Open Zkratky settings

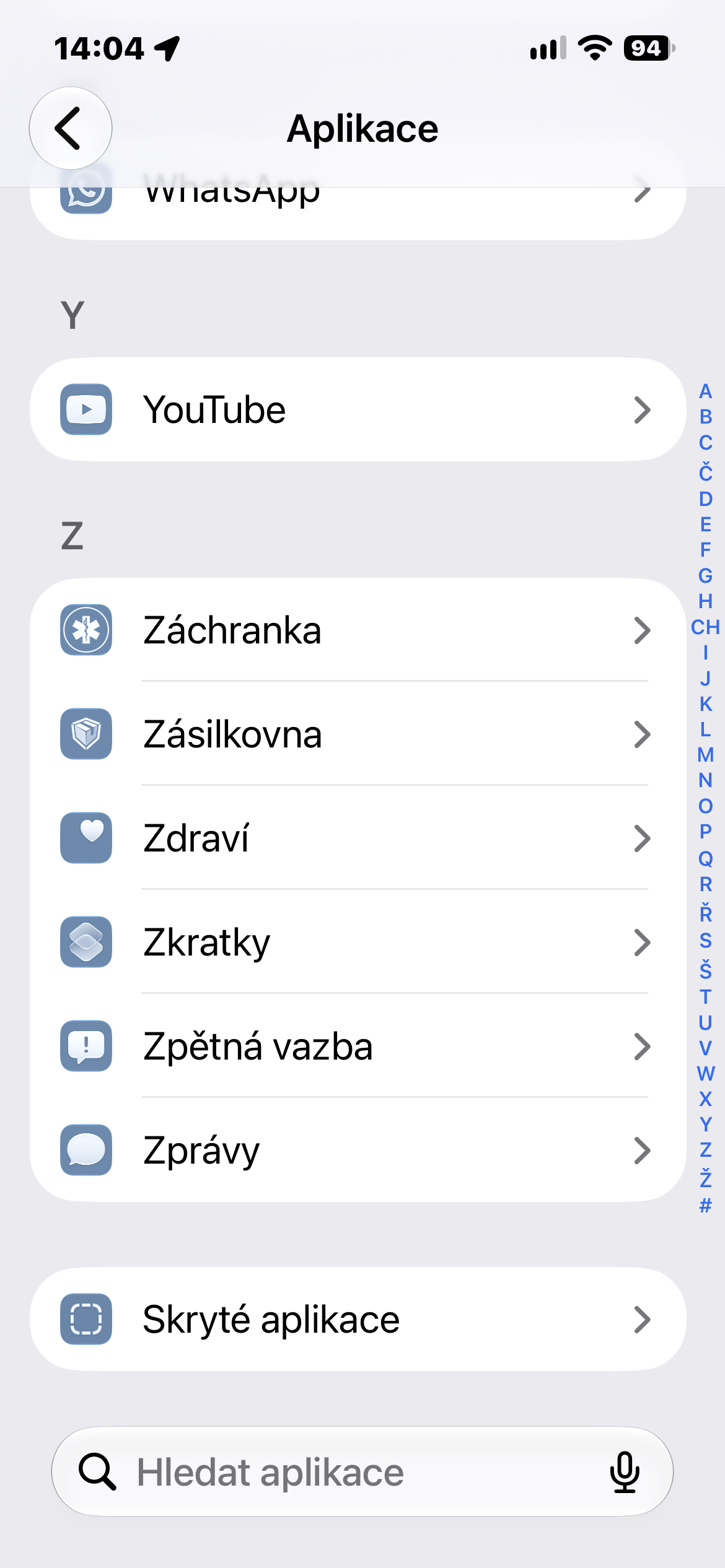(358, 942)
